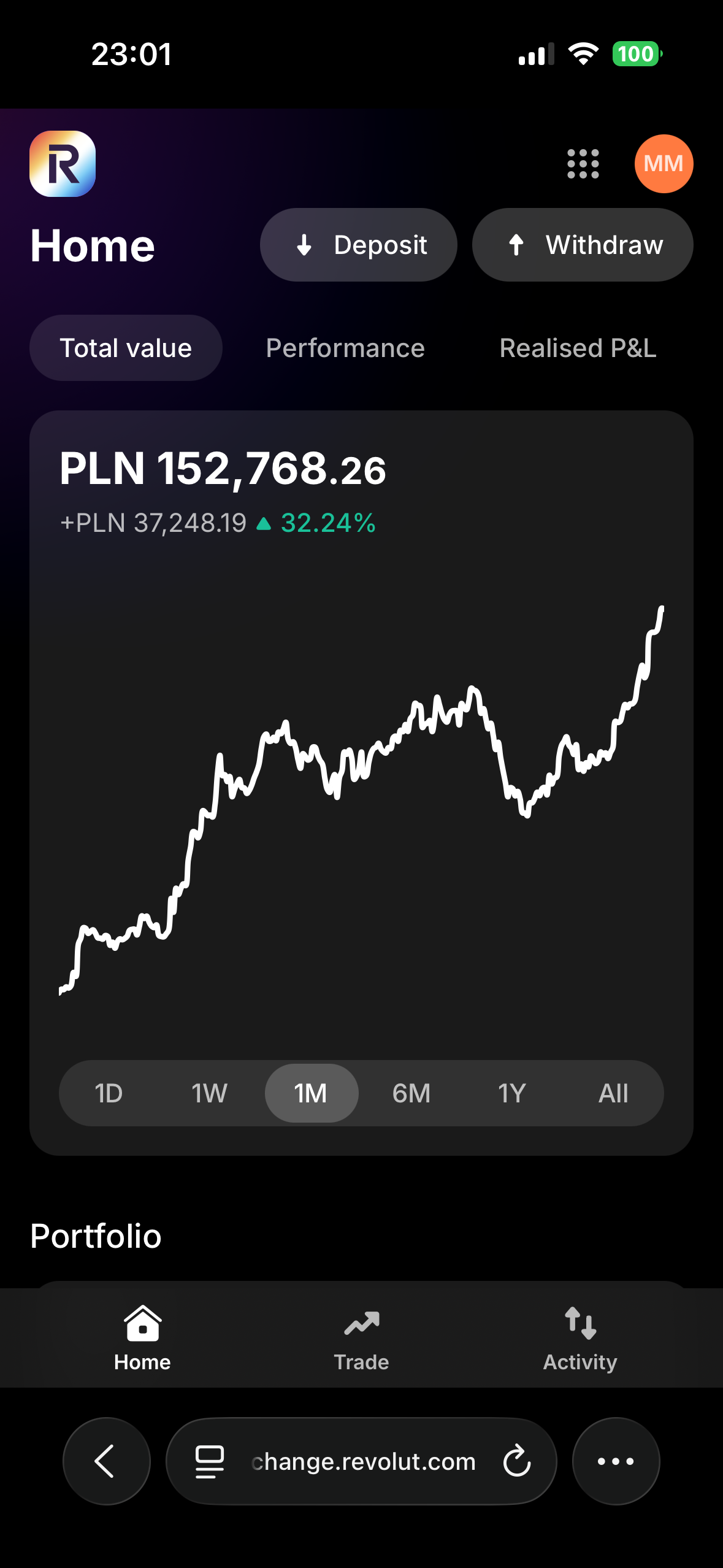Viewport: 723px width, 1568px height.
Task: Switch to the Realised P&L tab
Action: point(578,348)
